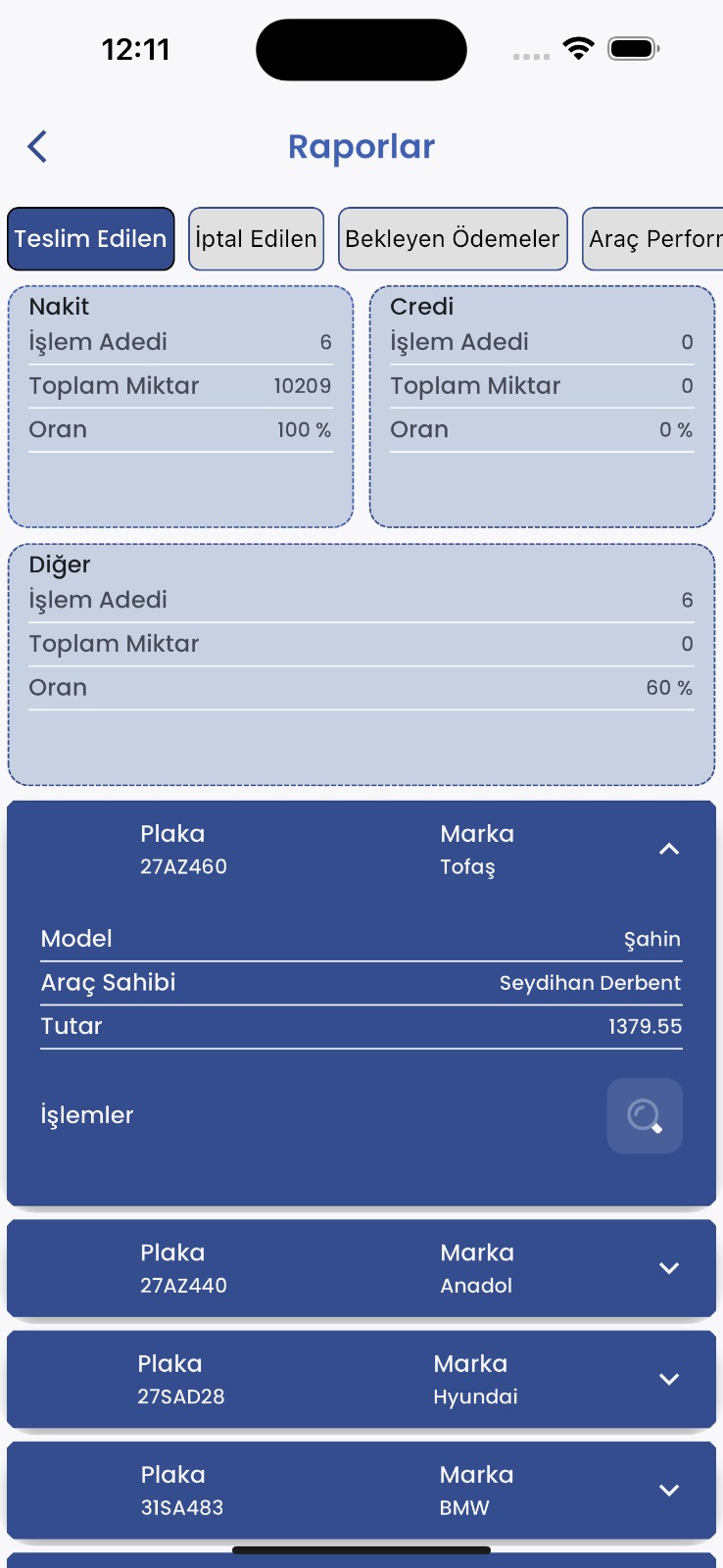Select the Teslim Edilen tab
Screen dimensions: 723x1568
(x=90, y=238)
